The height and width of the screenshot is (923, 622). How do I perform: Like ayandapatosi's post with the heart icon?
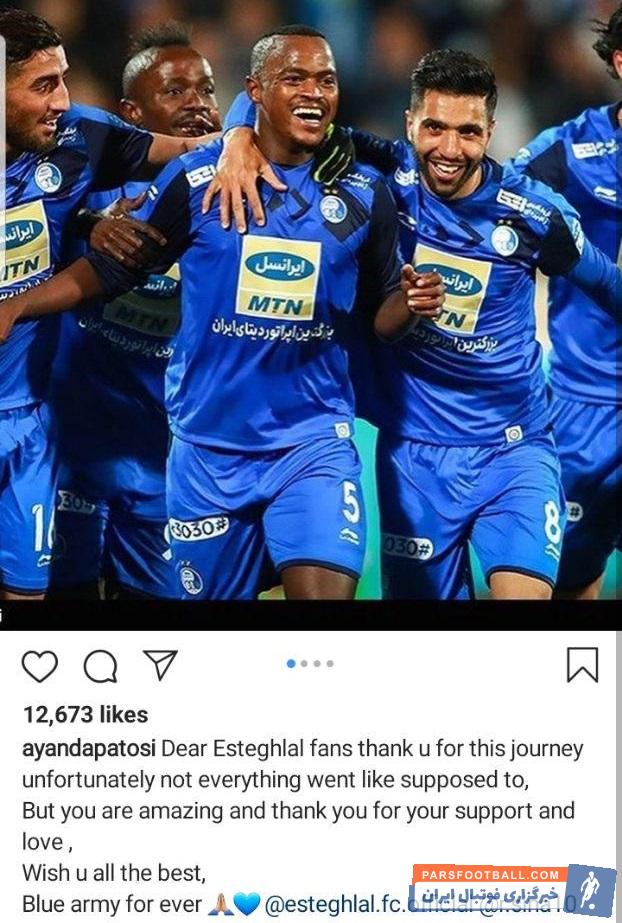pos(39,666)
